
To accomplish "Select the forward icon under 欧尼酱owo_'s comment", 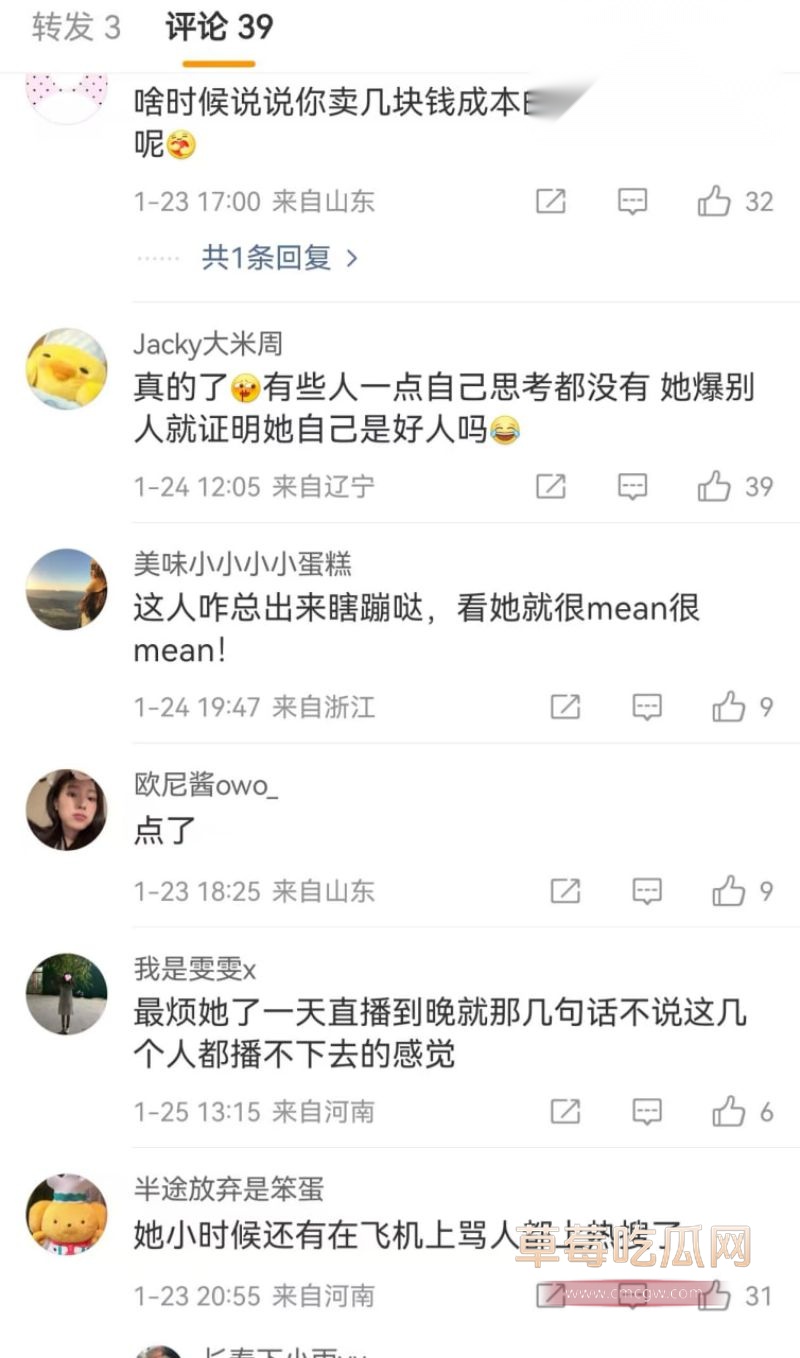I will point(565,890).
